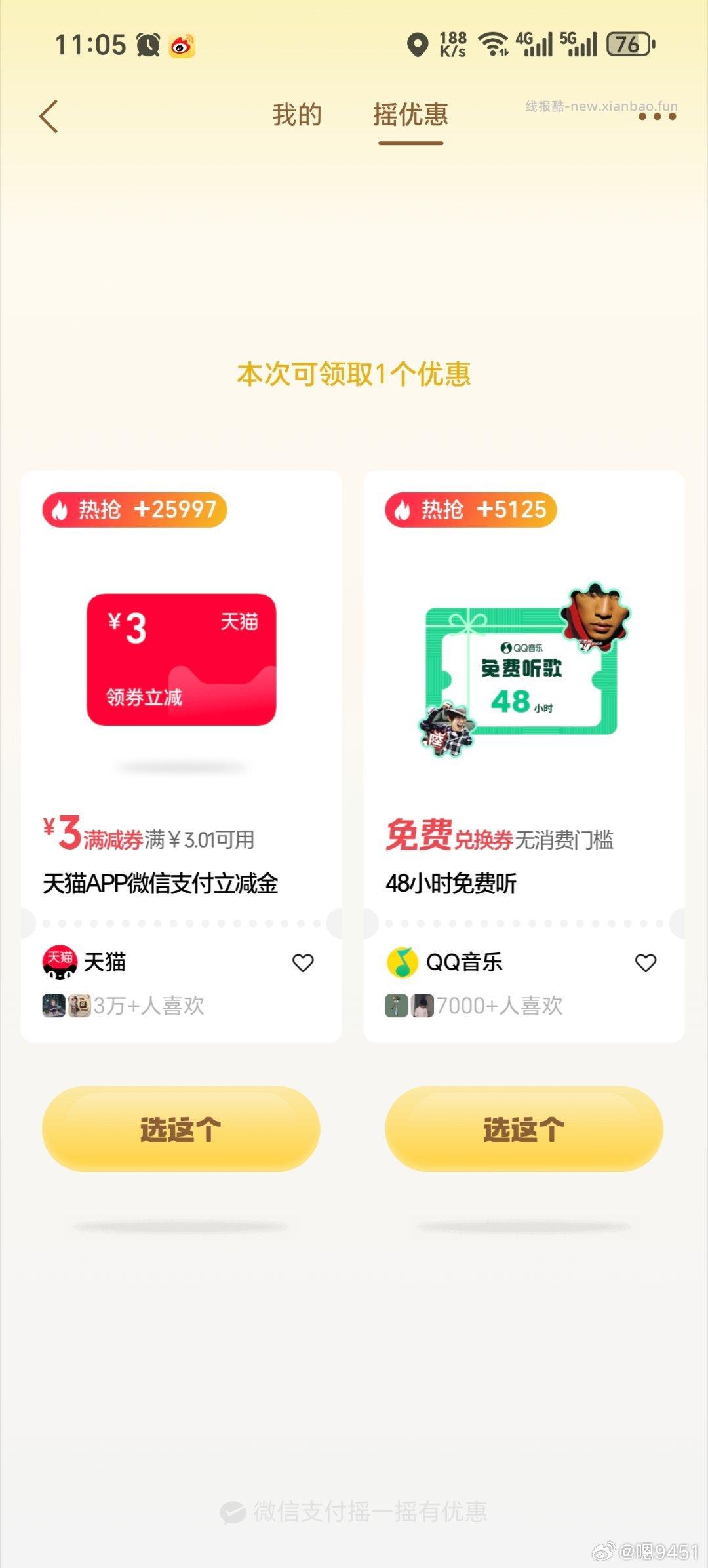Switch to the 摇优惠 tab
Image resolution: width=708 pixels, height=1568 pixels.
coord(410,115)
